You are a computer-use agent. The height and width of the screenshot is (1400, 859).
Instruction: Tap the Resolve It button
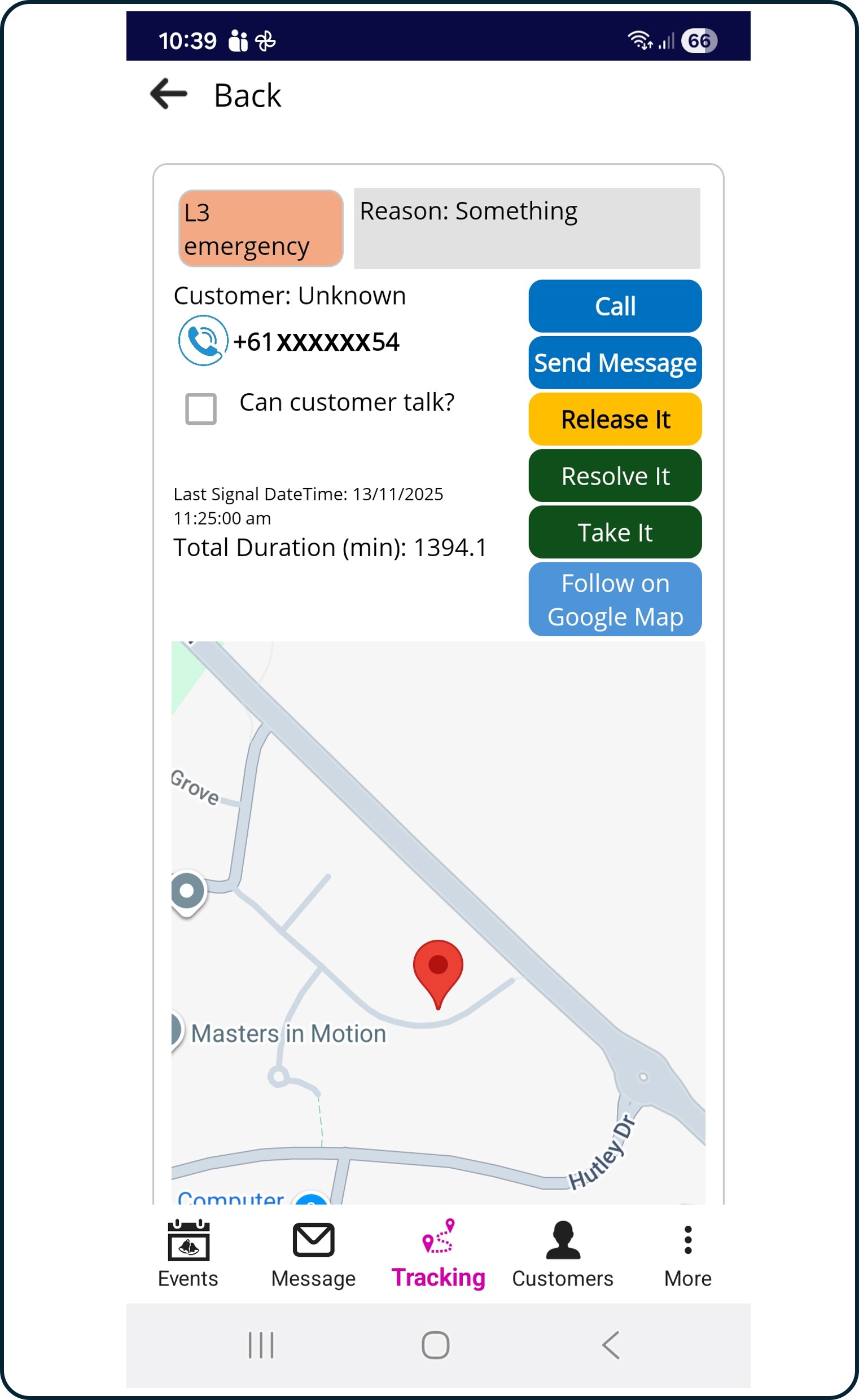(x=615, y=476)
